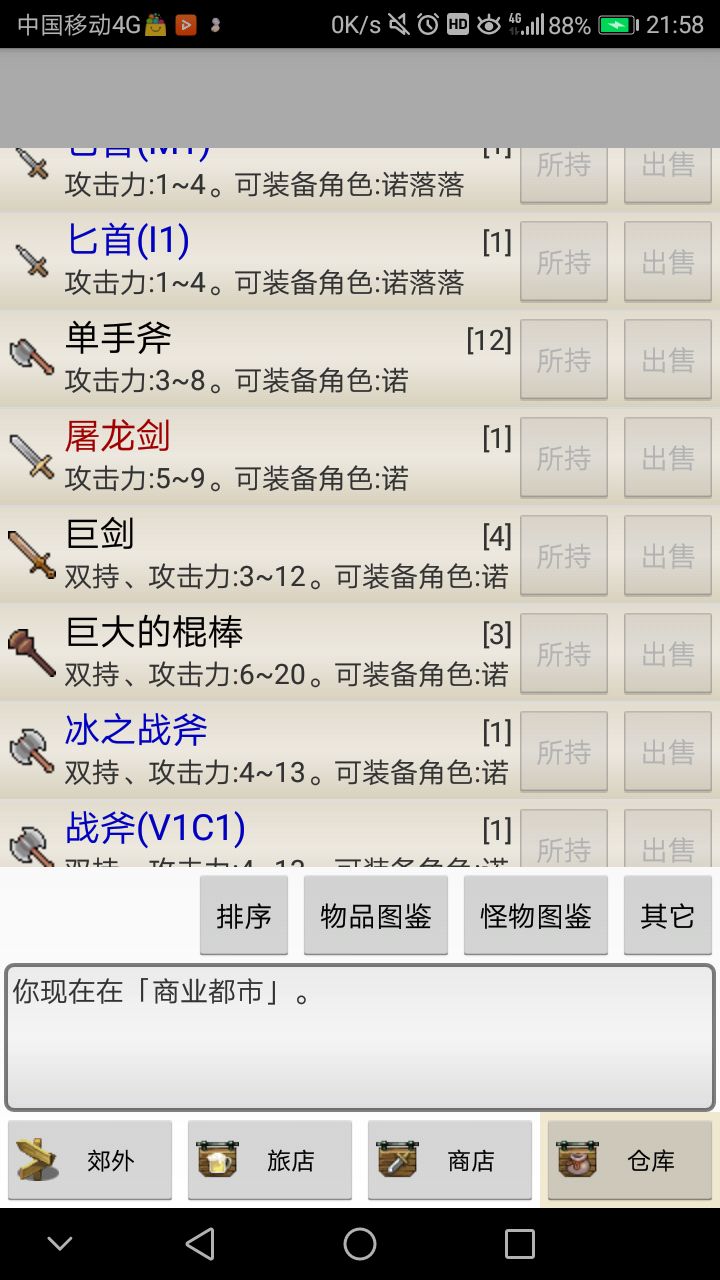
Task: Tap 所持 for 屠龙剑
Action: point(564,457)
